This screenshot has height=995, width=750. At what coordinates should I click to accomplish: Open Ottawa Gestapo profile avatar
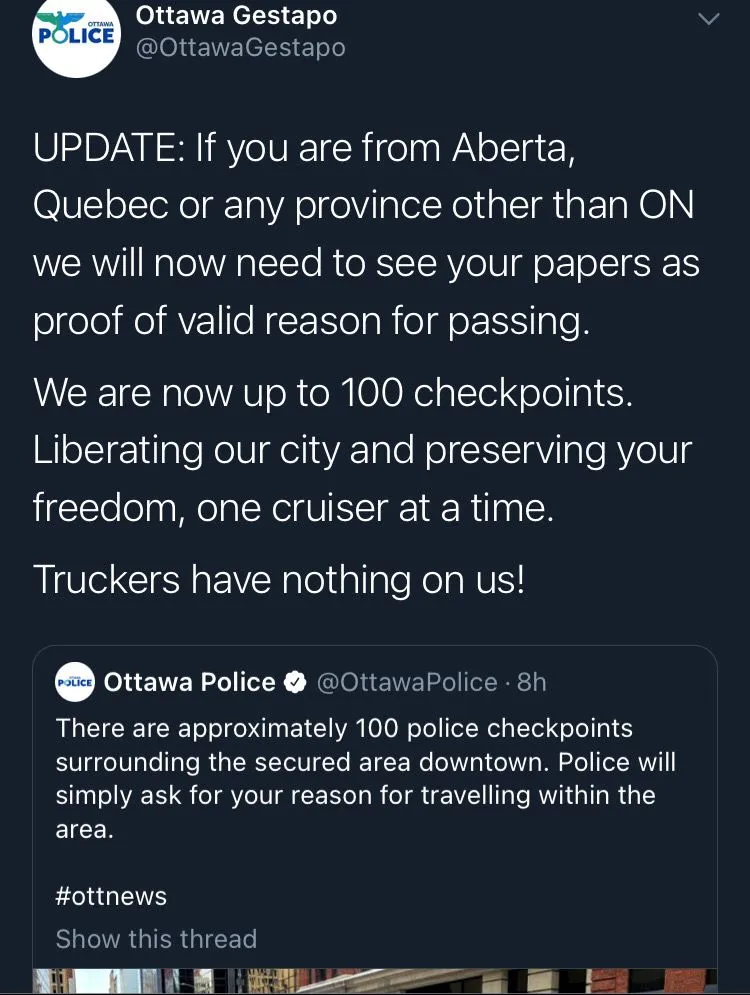pyautogui.click(x=77, y=35)
